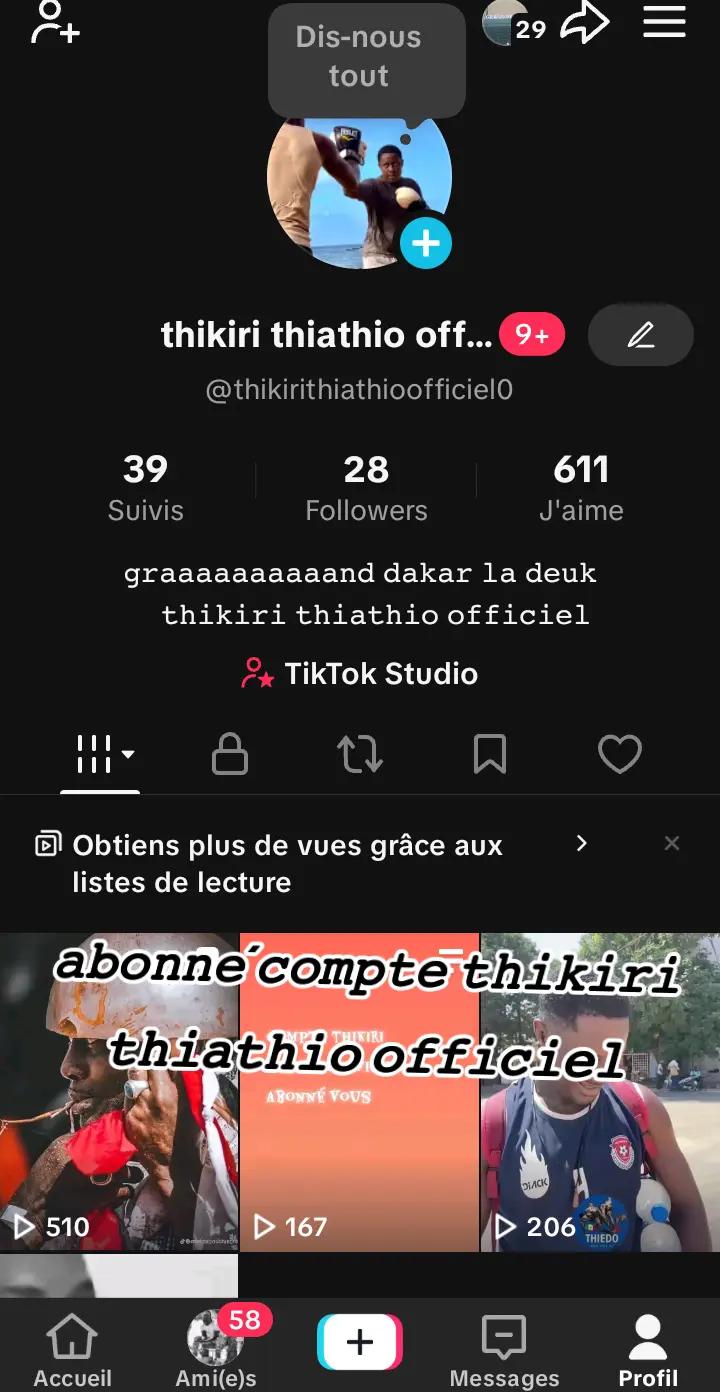This screenshot has height=1392, width=720.
Task: Switch to the saved bookmarks tab
Action: coord(490,754)
